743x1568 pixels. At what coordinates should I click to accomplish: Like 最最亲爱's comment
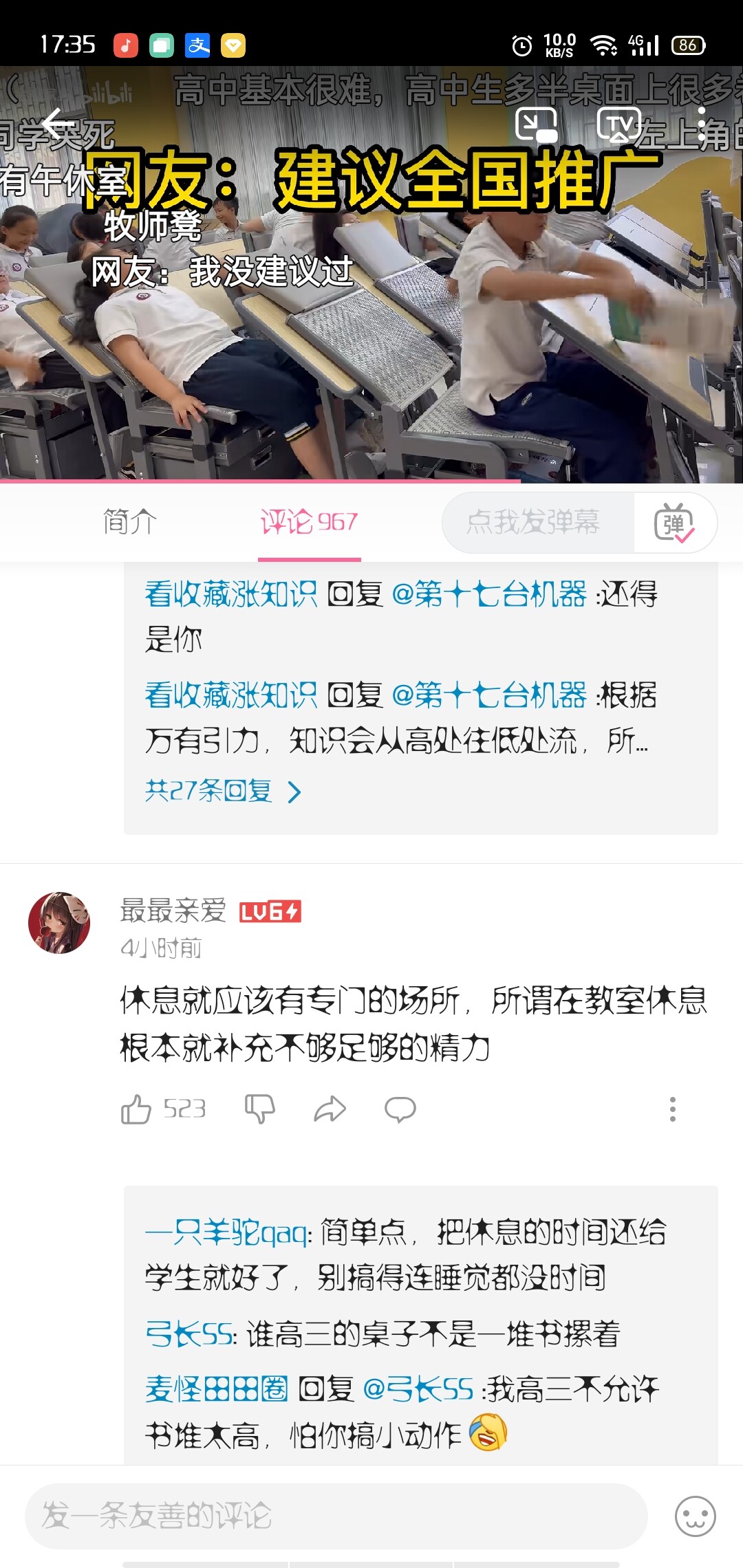pyautogui.click(x=136, y=1109)
